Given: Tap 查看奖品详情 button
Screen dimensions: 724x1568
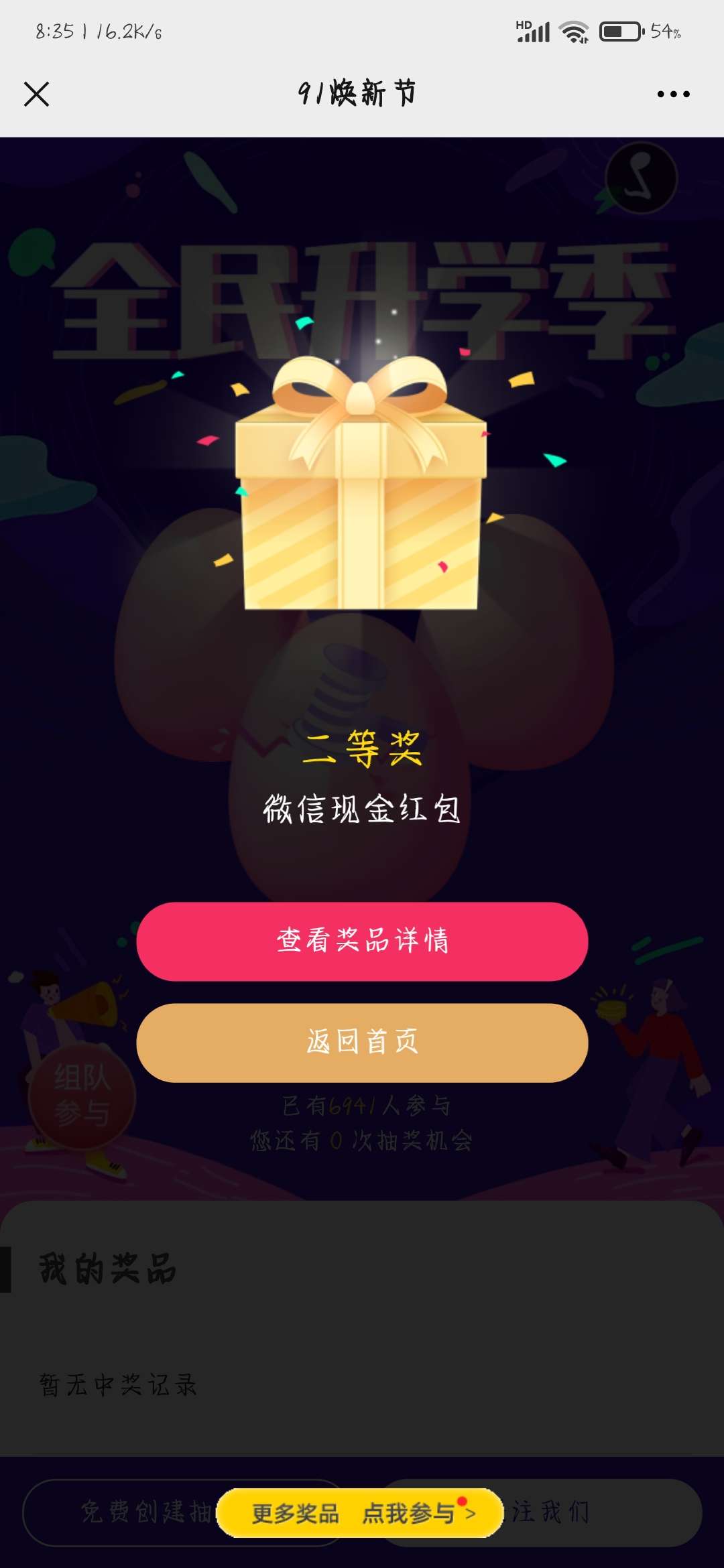Looking at the screenshot, I should point(362,941).
